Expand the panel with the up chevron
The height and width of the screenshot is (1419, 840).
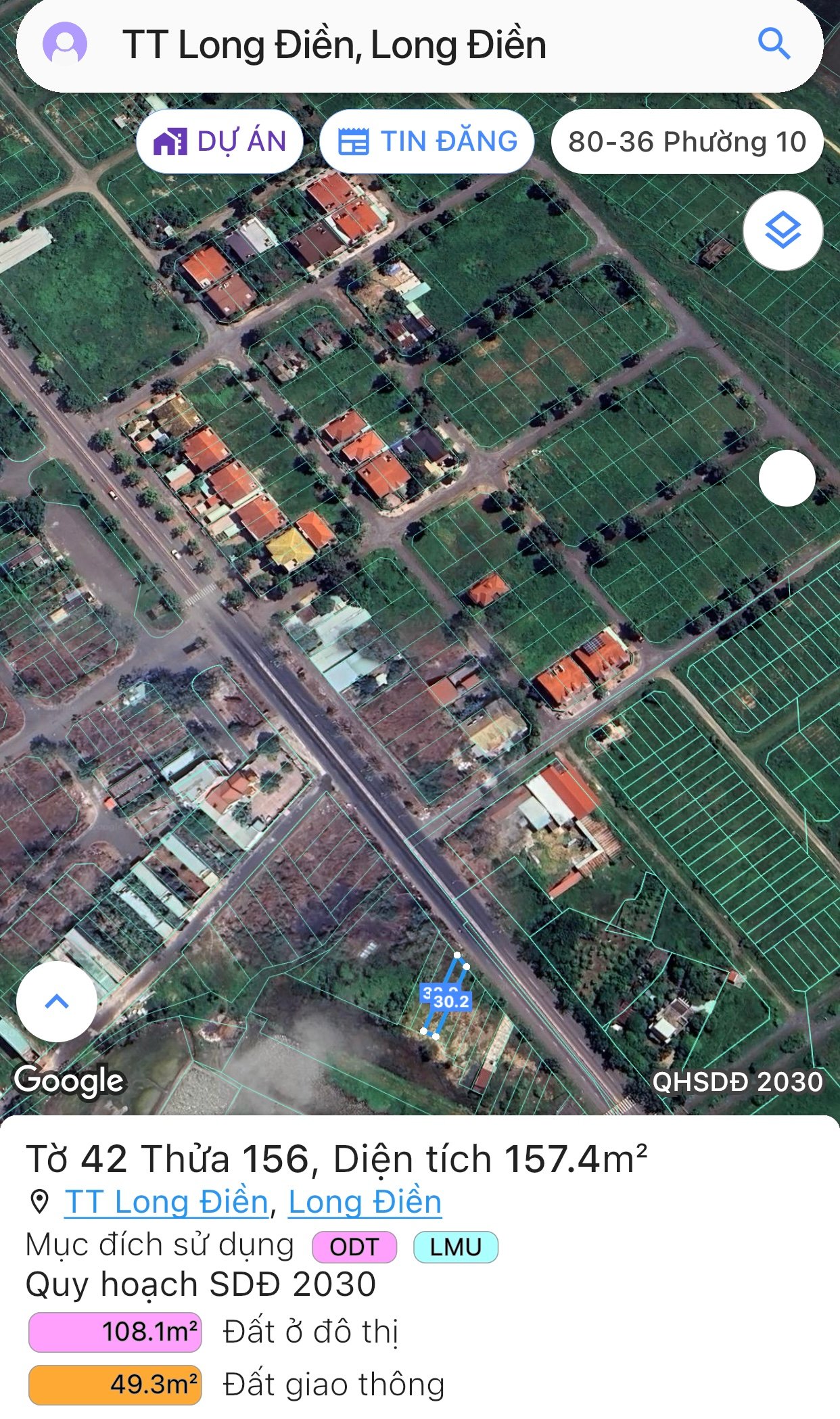(x=57, y=1002)
